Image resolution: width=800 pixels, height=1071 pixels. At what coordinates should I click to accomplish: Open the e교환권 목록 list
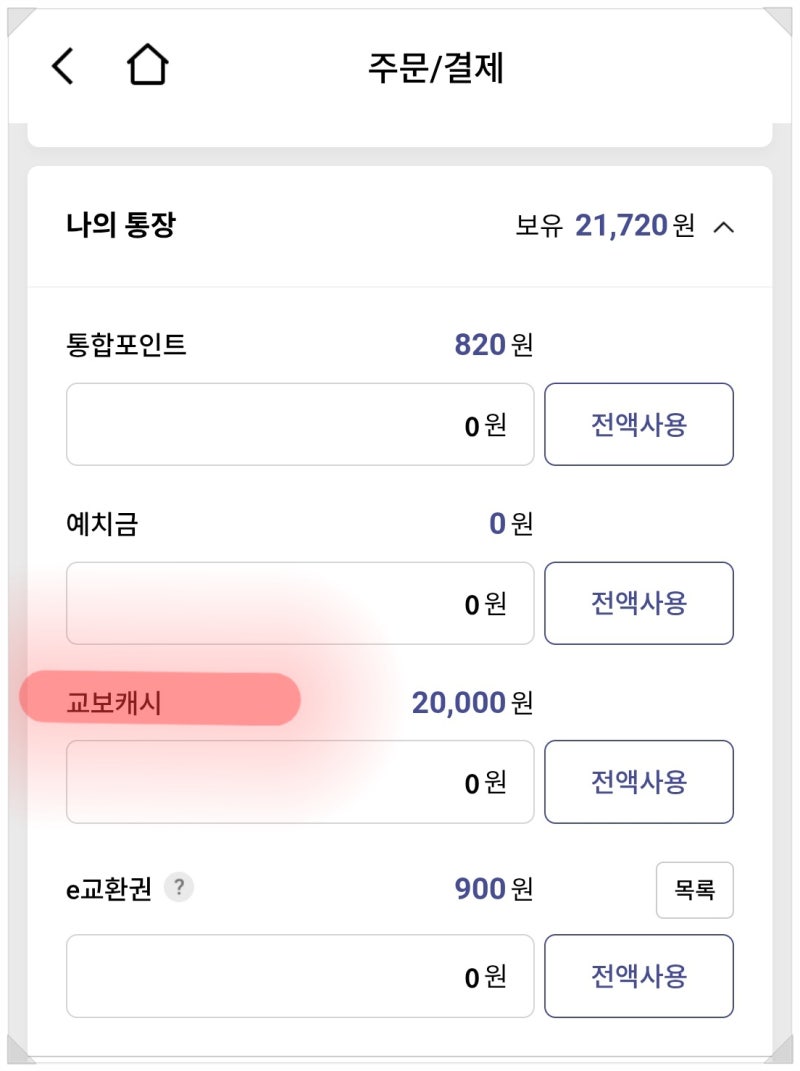point(695,889)
